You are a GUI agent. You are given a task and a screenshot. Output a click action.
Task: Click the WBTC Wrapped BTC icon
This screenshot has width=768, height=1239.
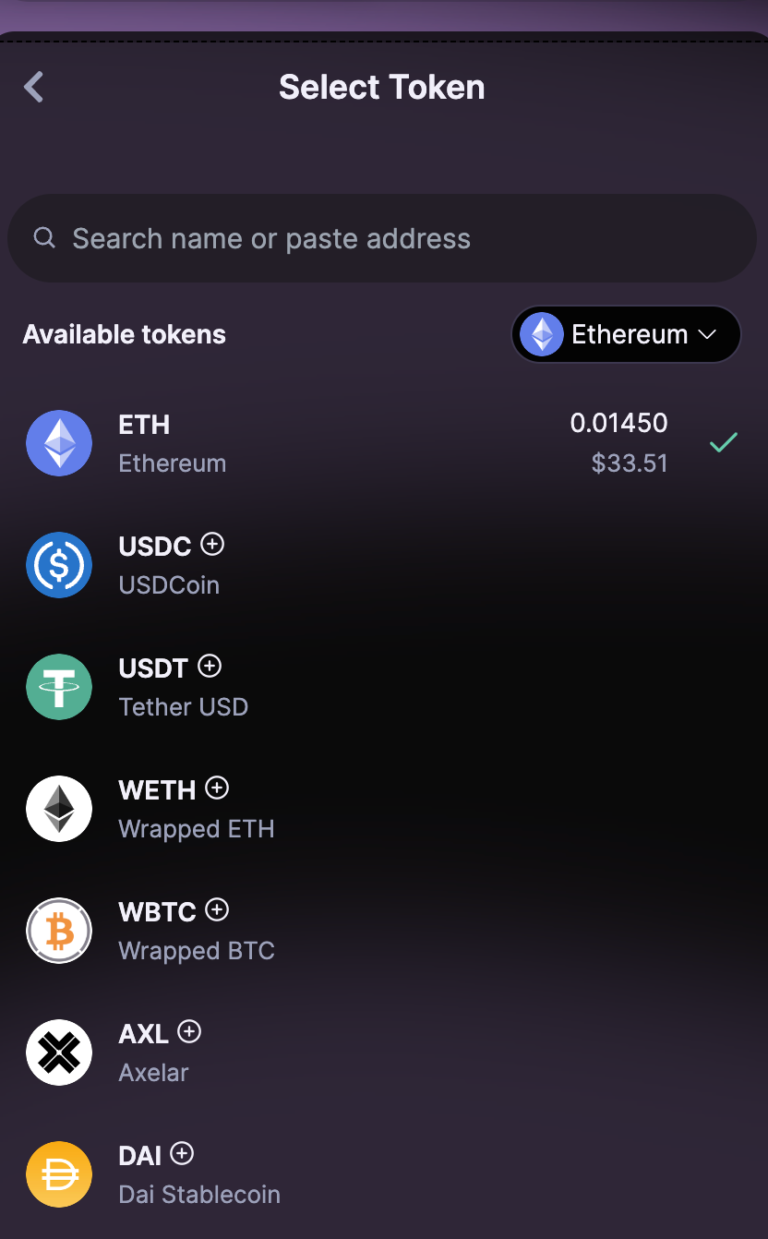click(59, 931)
